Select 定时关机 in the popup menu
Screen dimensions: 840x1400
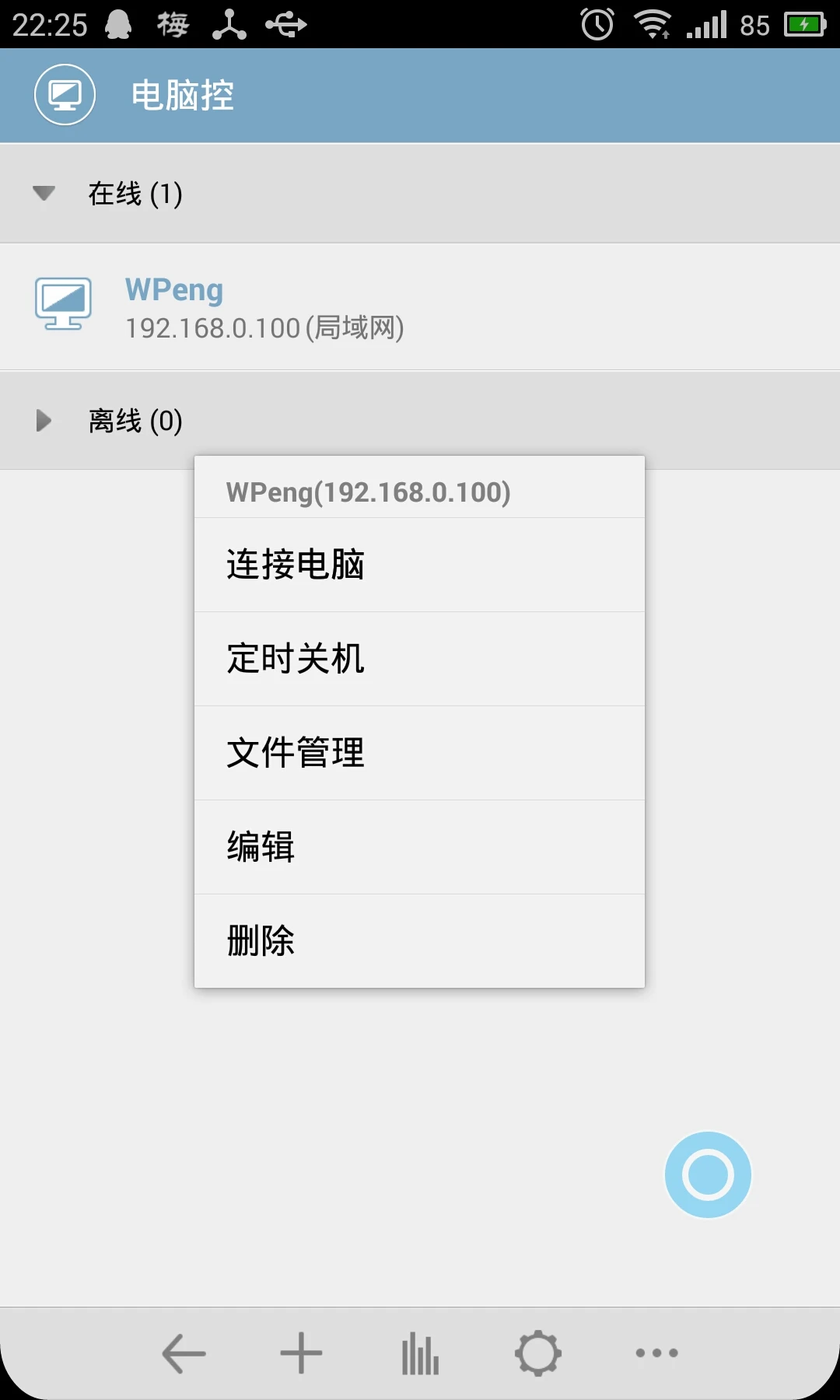point(419,659)
